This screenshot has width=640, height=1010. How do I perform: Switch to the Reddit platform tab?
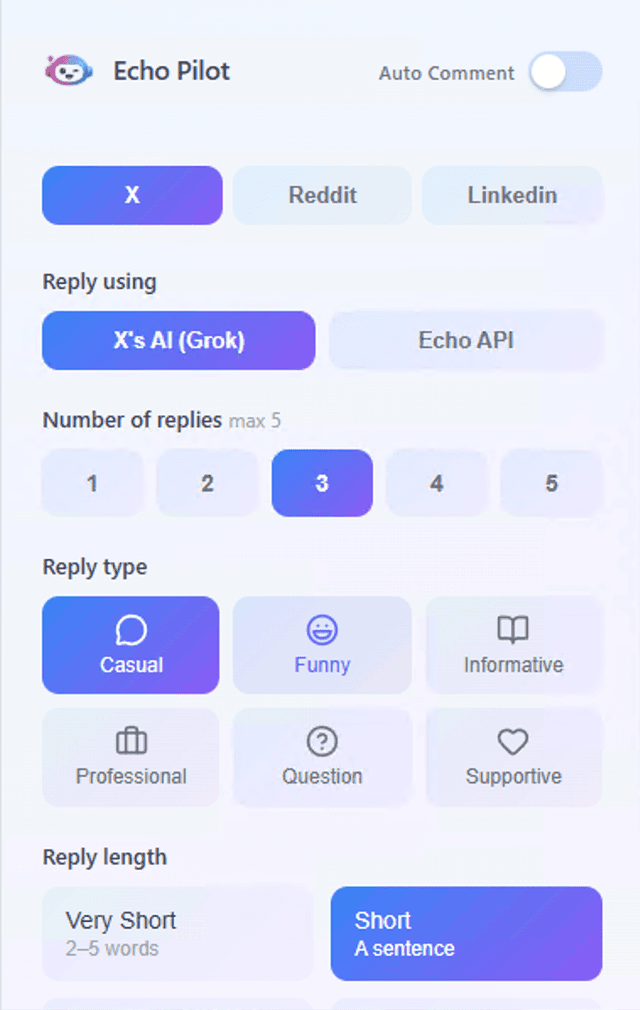point(322,195)
